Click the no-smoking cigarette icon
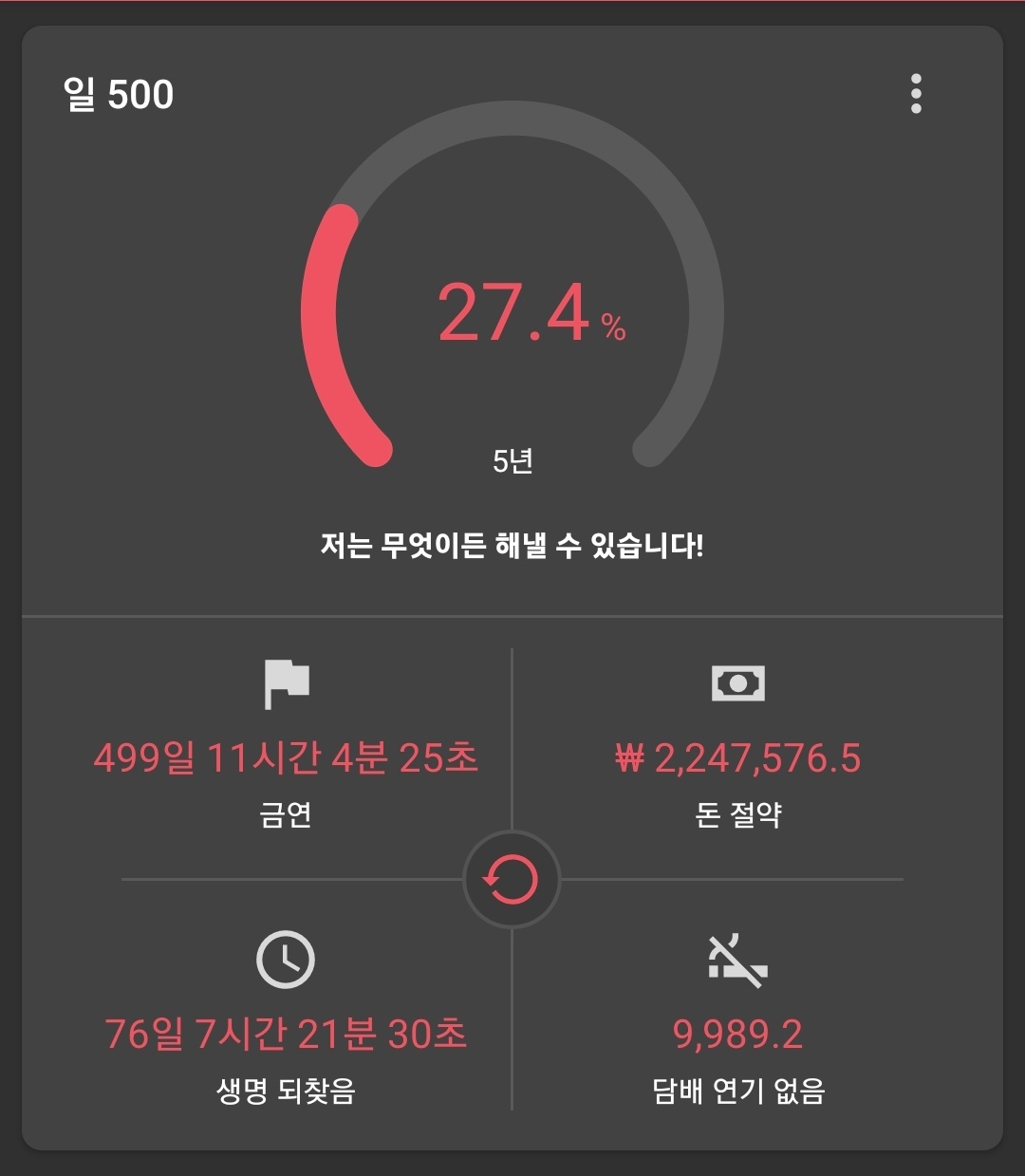Image resolution: width=1025 pixels, height=1176 pixels. [738, 961]
